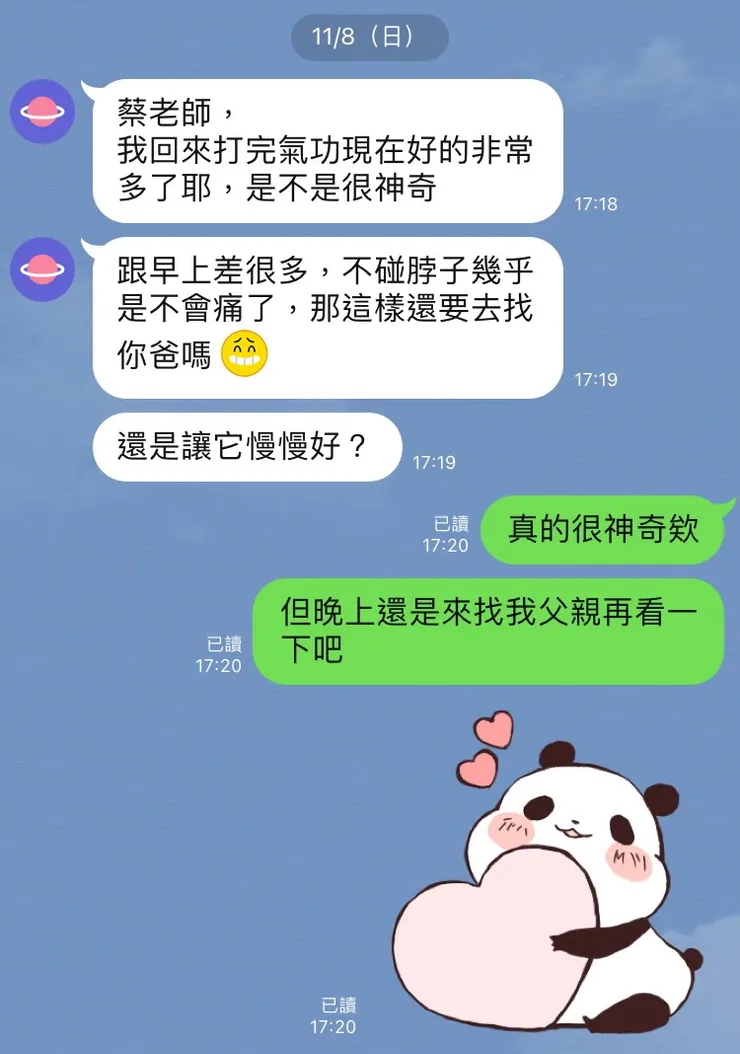Click the 17:18 timestamp
The width and height of the screenshot is (740, 1054).
point(596,204)
